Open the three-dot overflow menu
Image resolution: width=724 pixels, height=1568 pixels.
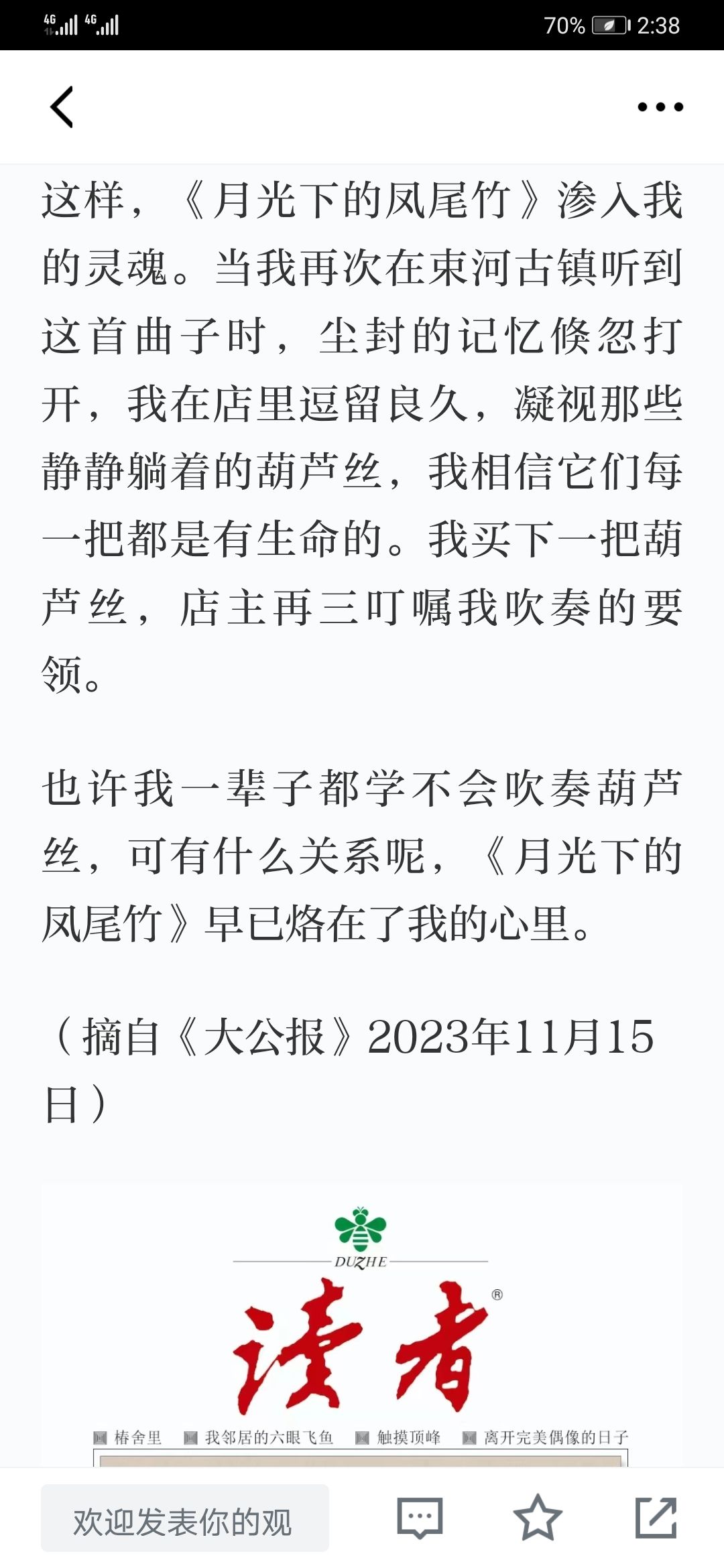coord(660,107)
